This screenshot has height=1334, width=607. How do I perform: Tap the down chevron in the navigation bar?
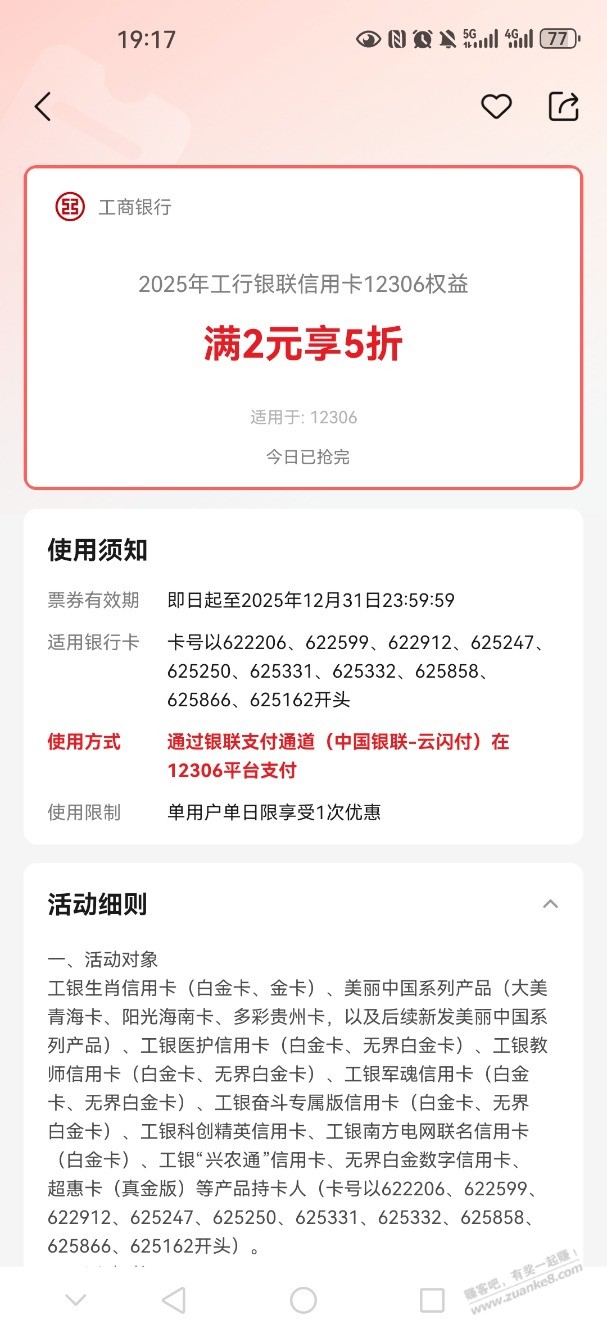pyautogui.click(x=75, y=1300)
